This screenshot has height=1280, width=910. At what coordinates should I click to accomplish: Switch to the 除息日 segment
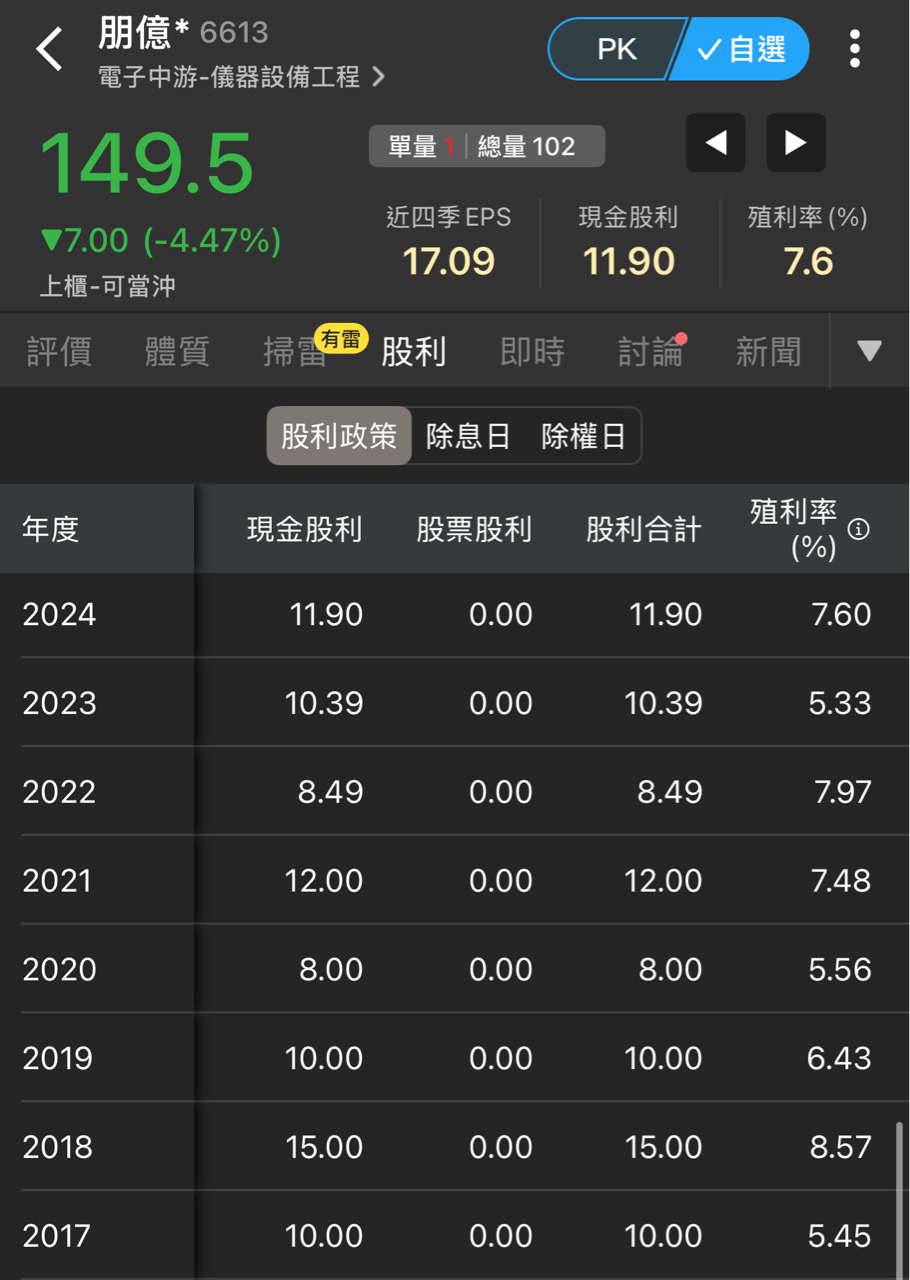point(468,436)
